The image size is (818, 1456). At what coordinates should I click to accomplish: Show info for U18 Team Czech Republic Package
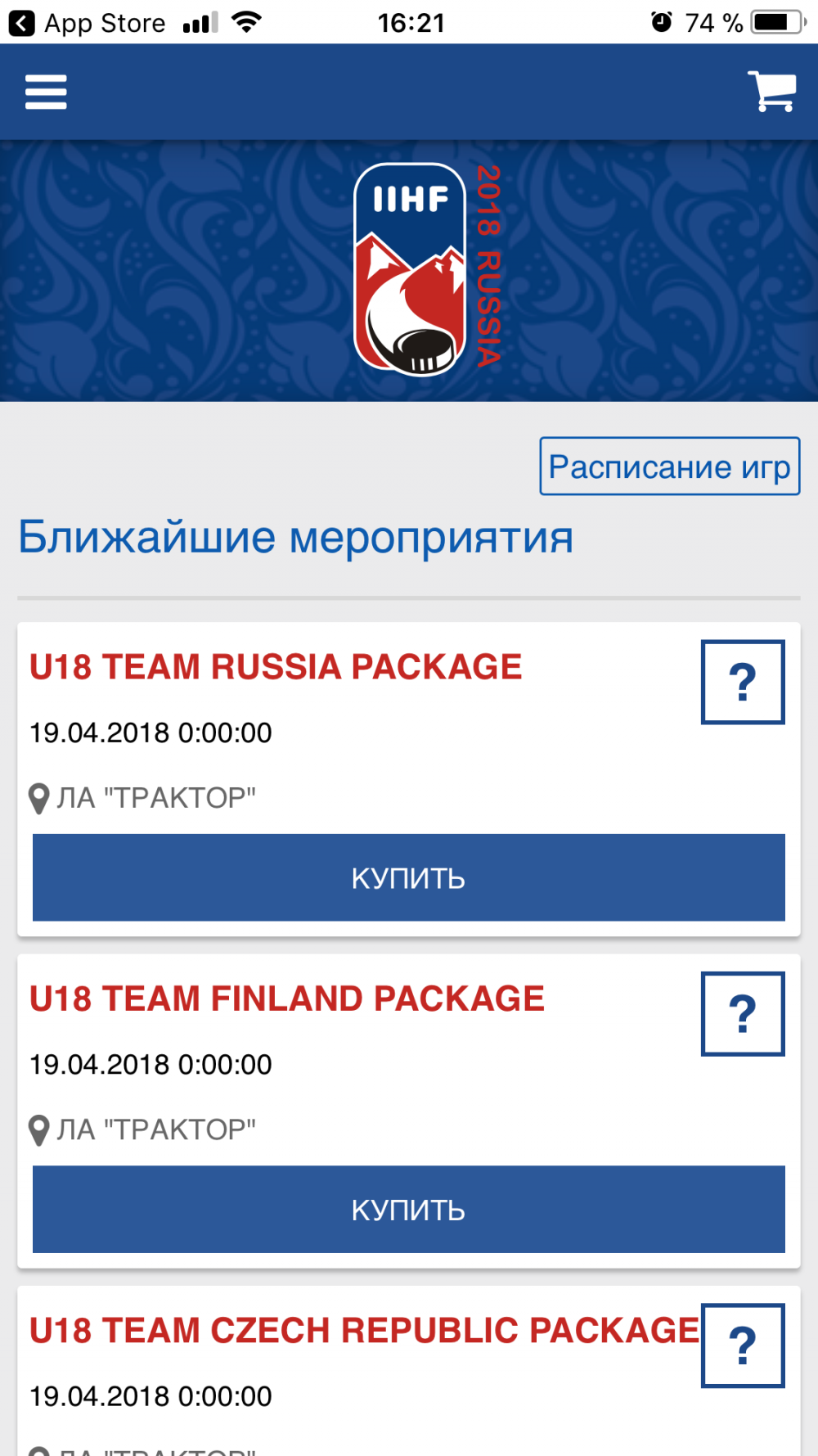[x=742, y=1345]
